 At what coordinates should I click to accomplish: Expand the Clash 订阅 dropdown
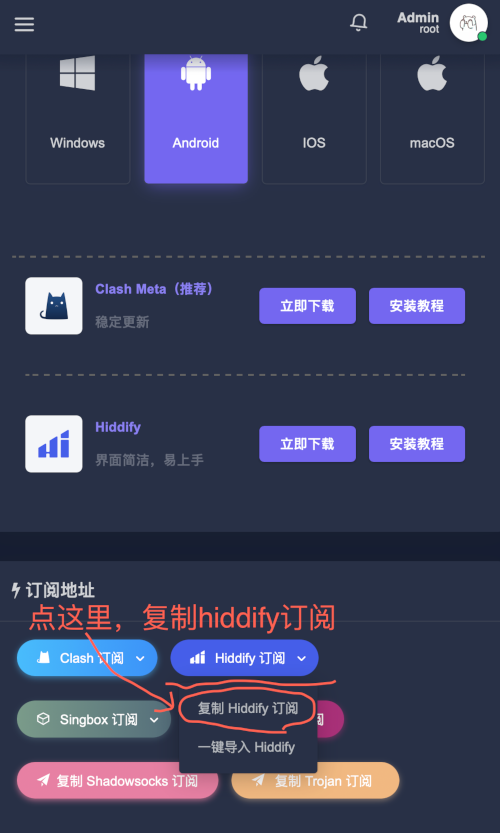(x=87, y=658)
